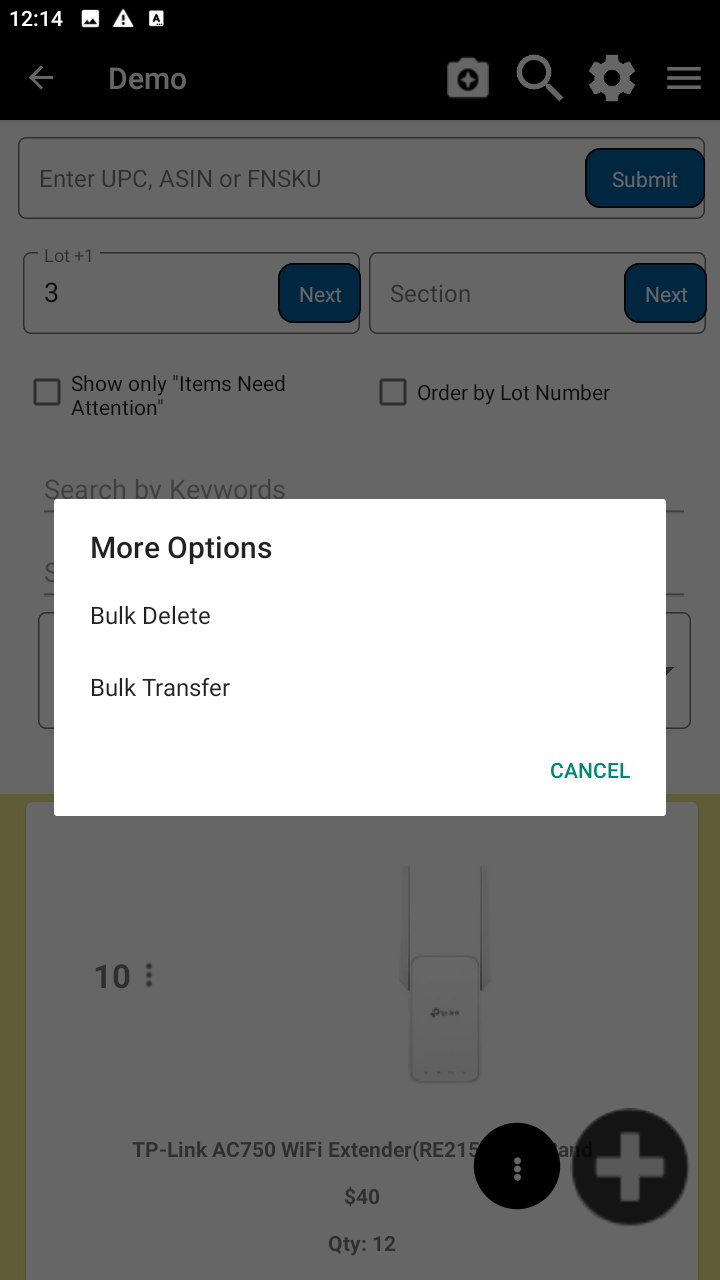Choose Bulk Transfer option
The height and width of the screenshot is (1280, 720).
coord(160,688)
